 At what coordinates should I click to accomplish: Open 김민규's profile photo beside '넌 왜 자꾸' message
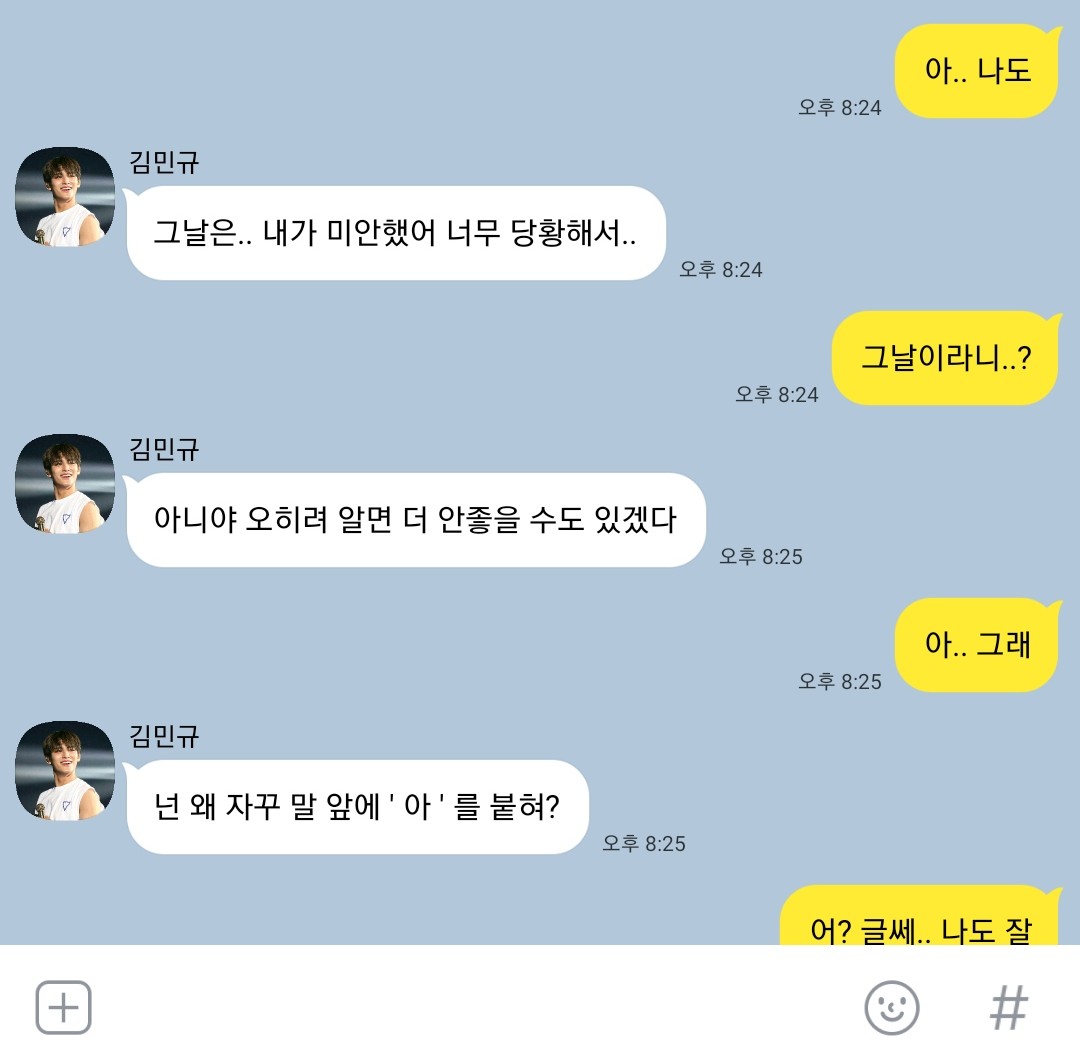(x=65, y=770)
